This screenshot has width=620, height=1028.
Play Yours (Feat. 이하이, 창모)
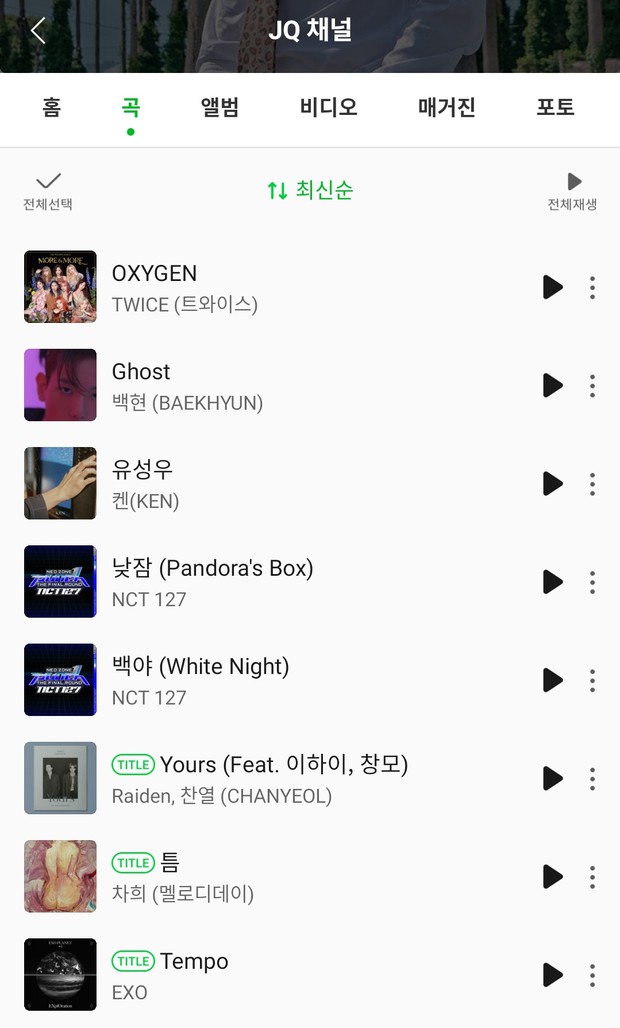pyautogui.click(x=552, y=778)
